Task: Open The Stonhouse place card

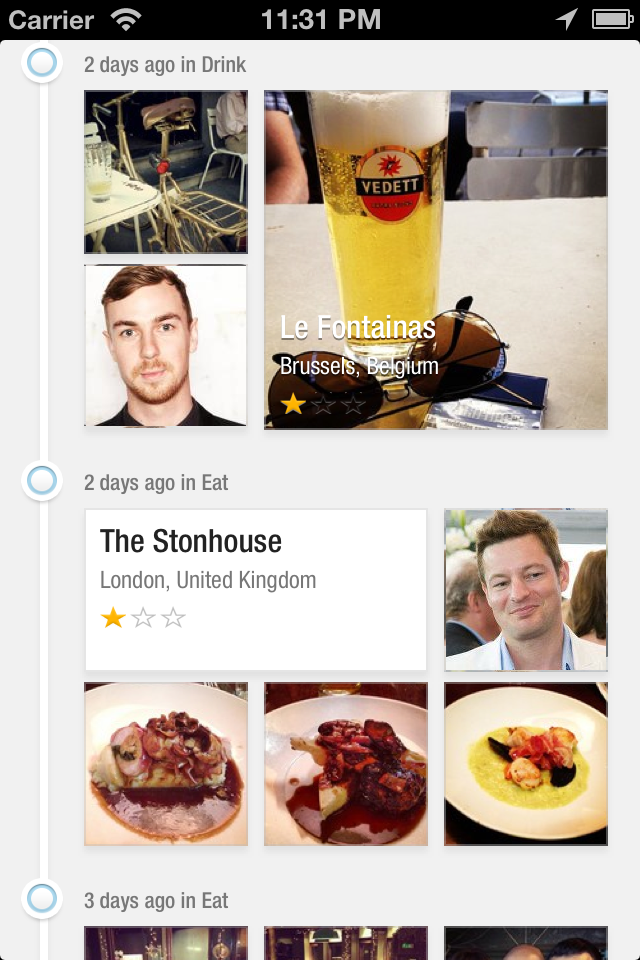Action: pos(256,590)
